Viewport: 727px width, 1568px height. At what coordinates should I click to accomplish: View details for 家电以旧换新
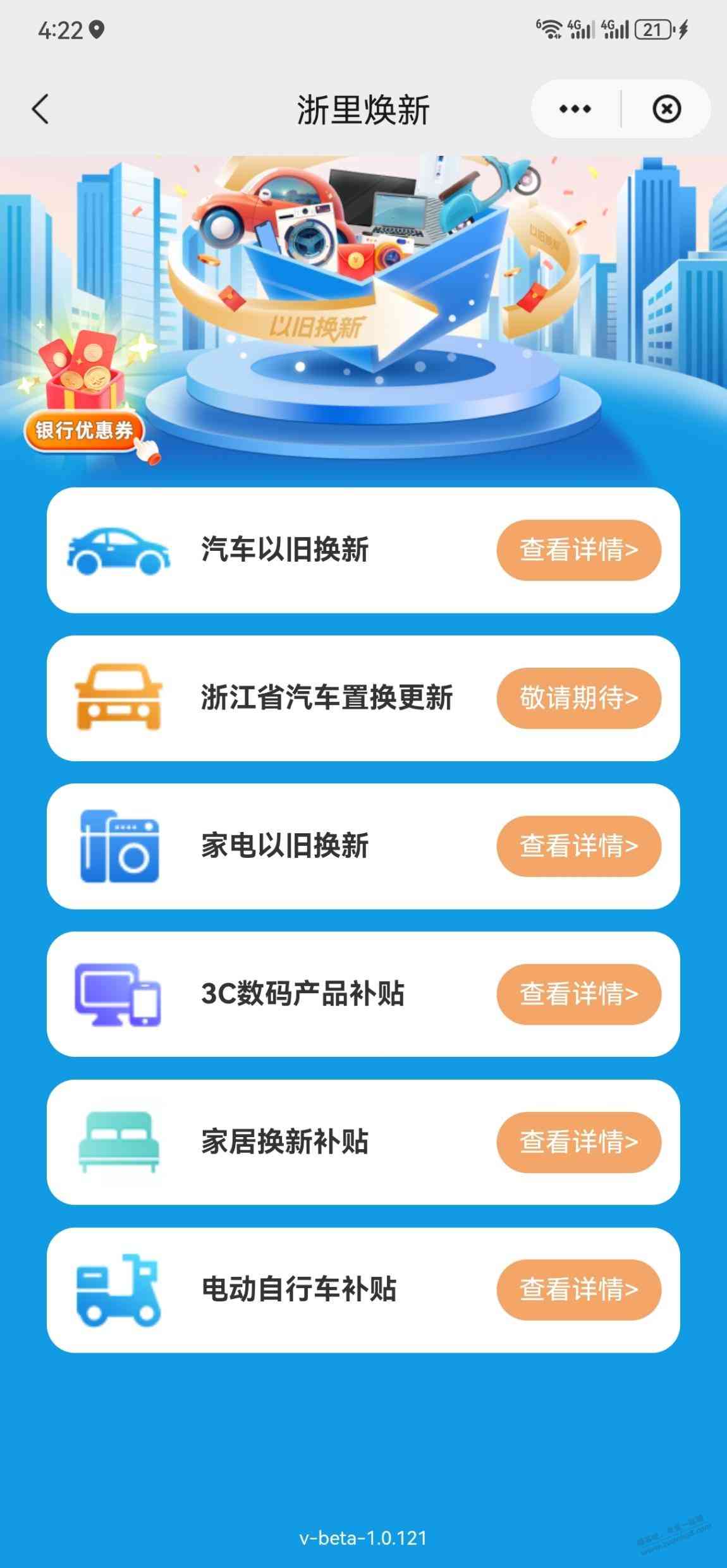578,846
